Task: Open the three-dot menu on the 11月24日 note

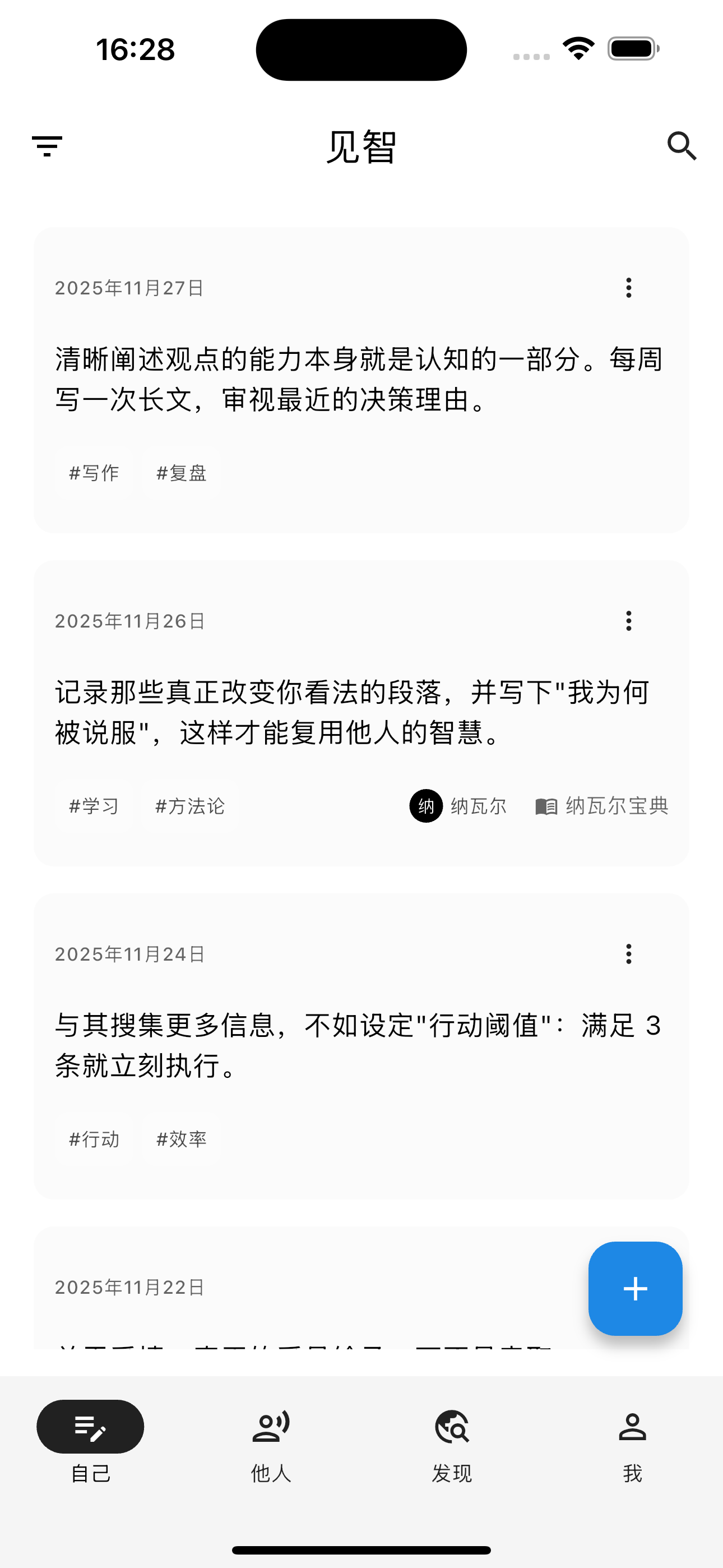Action: (628, 954)
